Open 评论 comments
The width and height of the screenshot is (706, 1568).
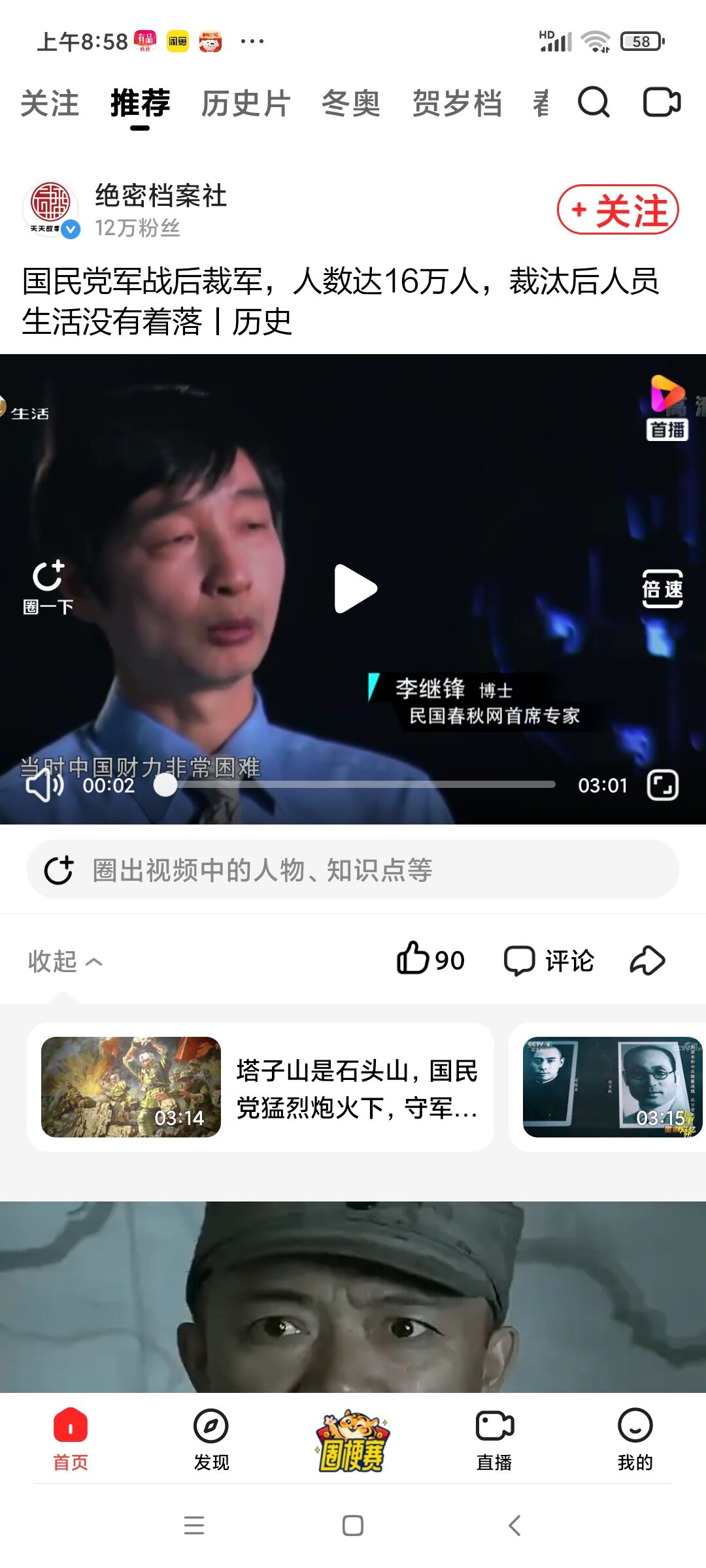click(548, 961)
